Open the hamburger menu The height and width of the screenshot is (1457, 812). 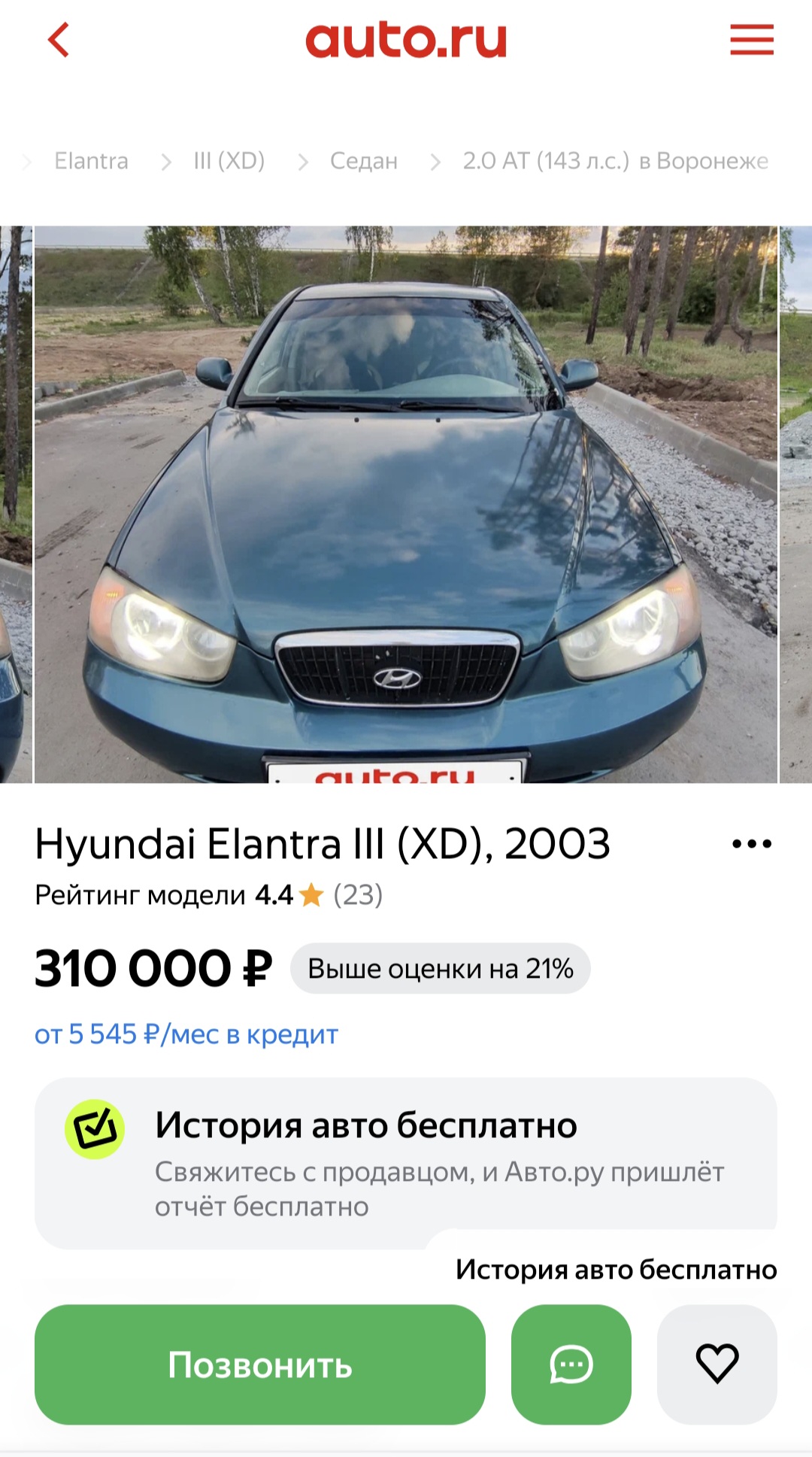click(752, 40)
